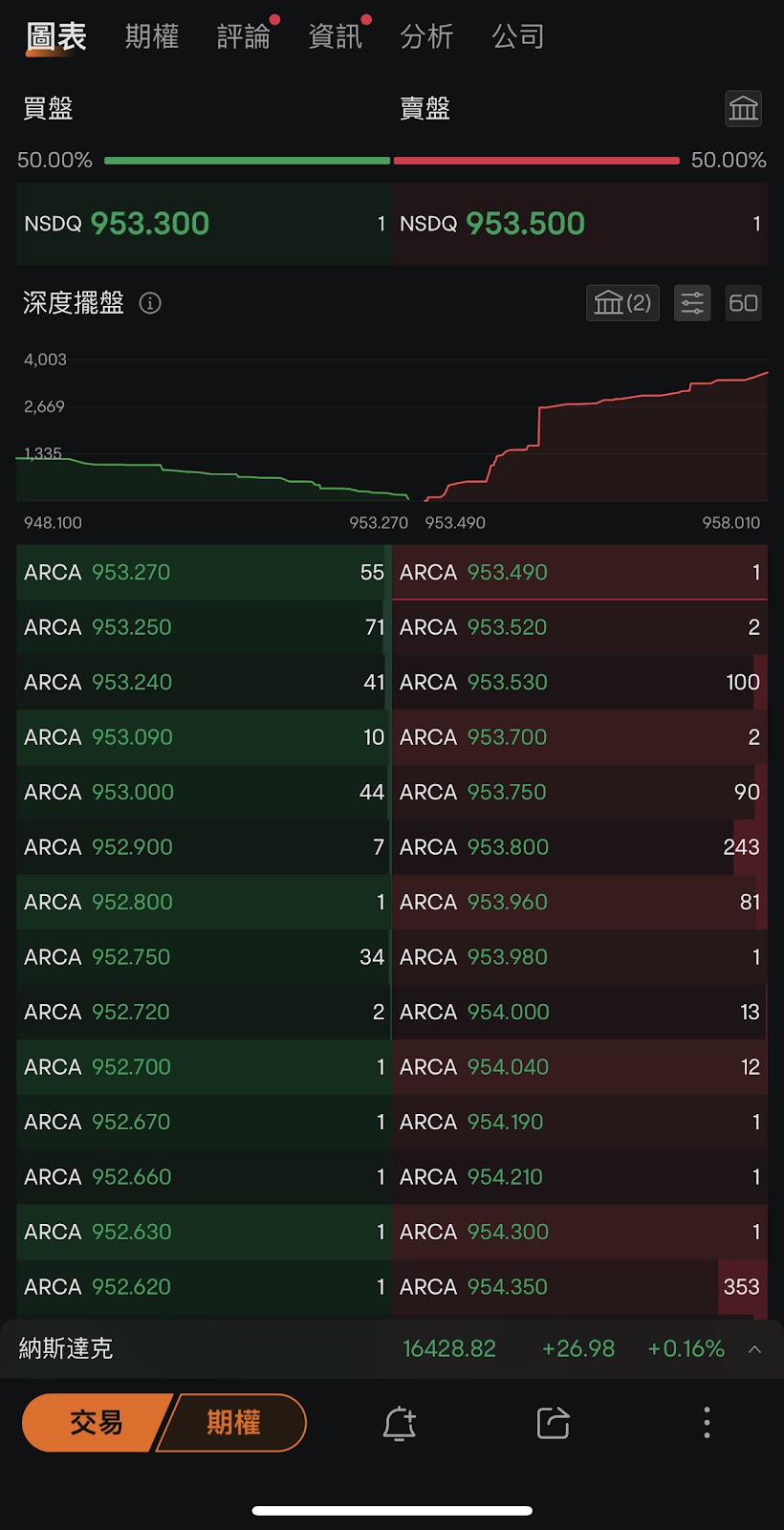Open the exchange selector showing (2)
Viewport: 784px width, 1530px height.
[x=622, y=303]
